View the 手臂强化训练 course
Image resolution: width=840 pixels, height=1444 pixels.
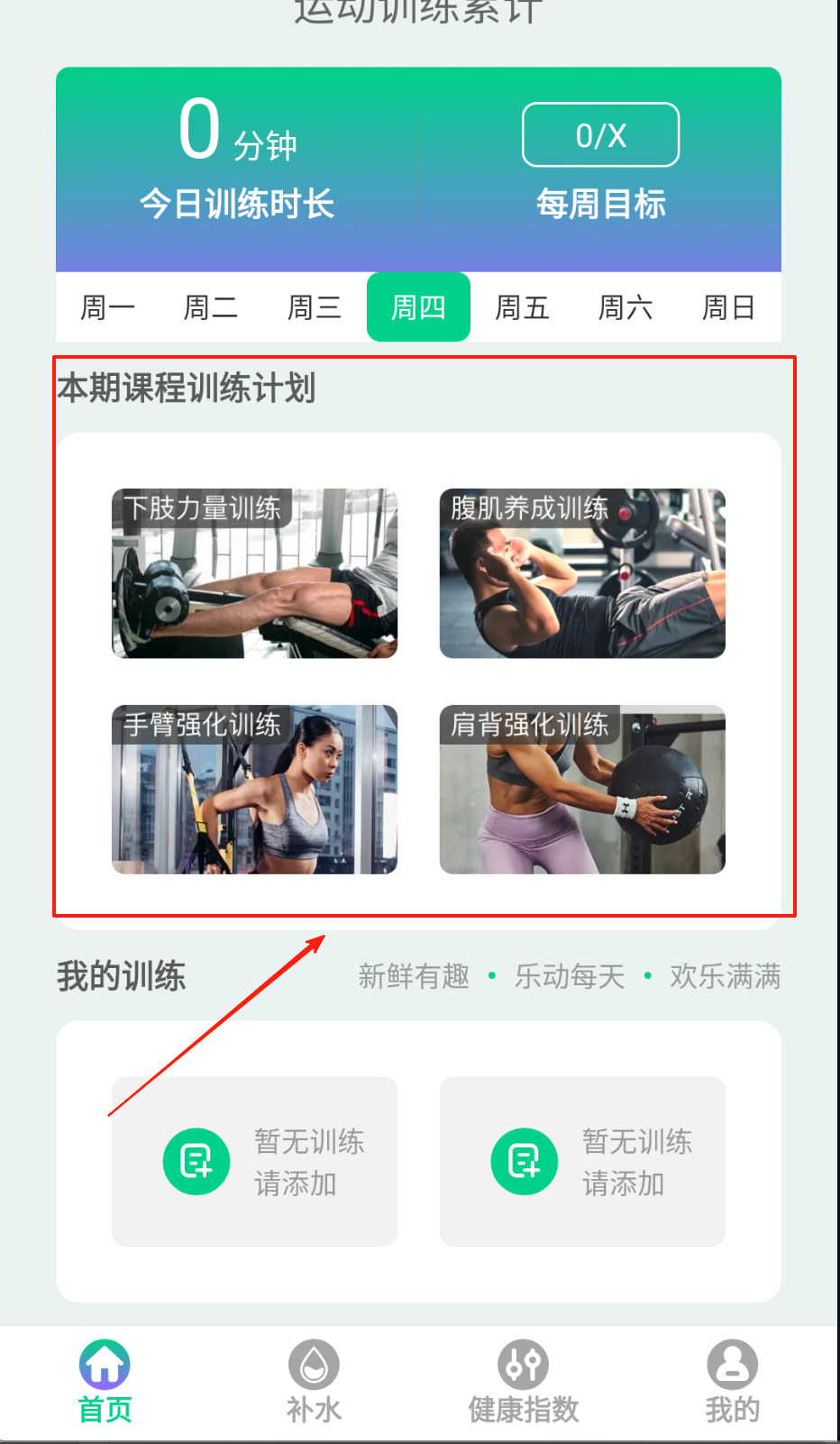[x=254, y=790]
